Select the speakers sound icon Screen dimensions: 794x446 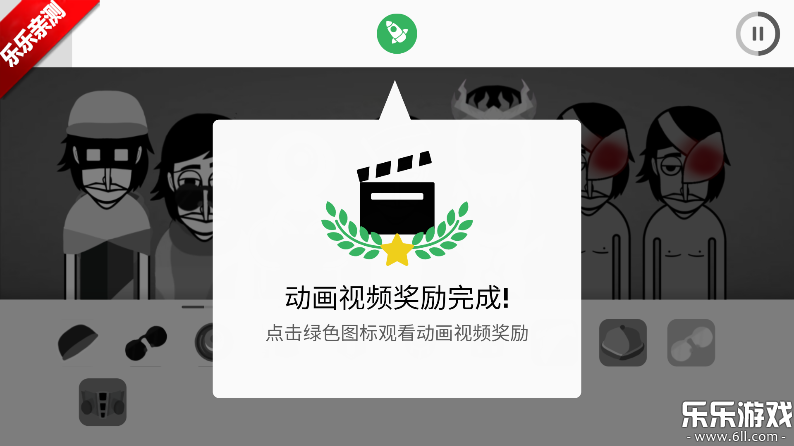[103, 402]
